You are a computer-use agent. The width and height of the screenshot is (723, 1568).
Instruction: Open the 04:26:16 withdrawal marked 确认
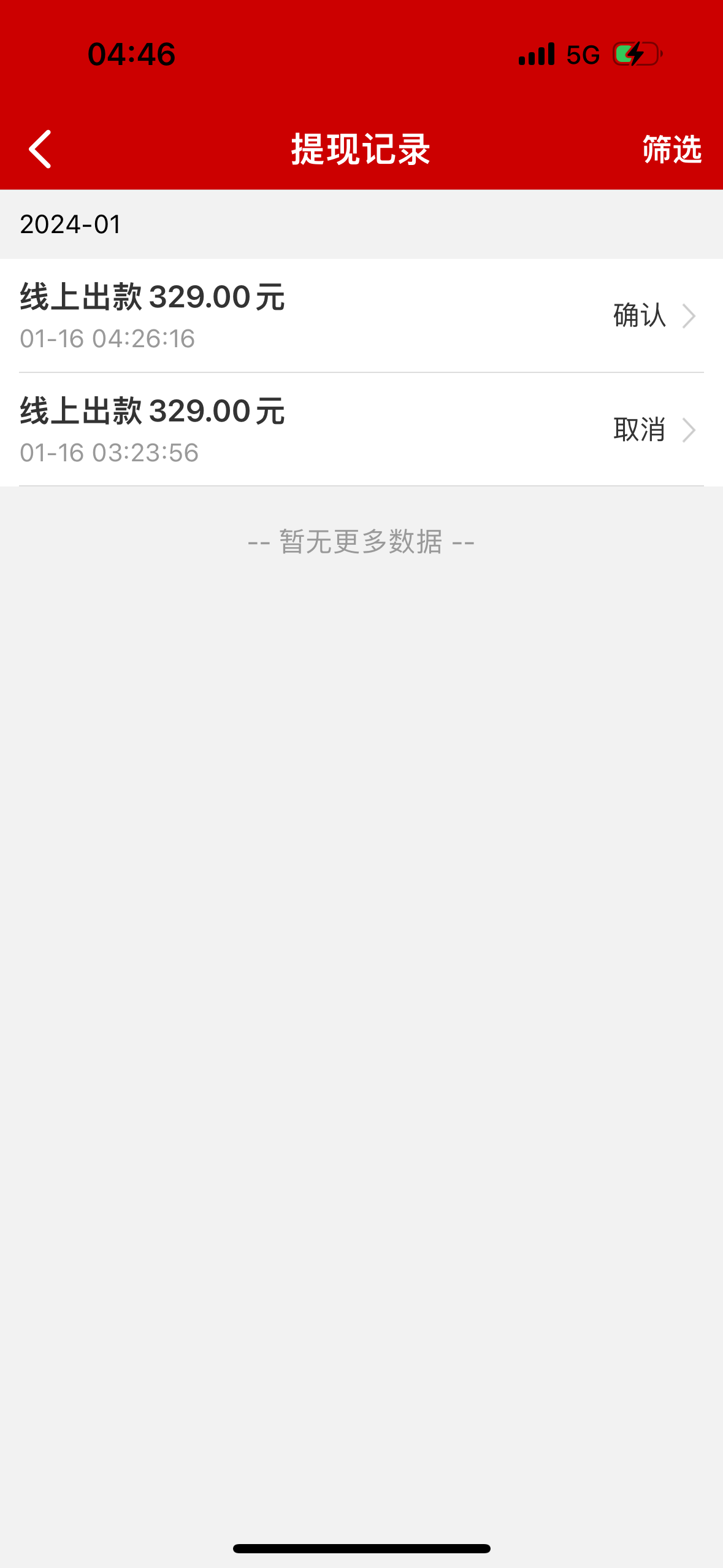(361, 316)
